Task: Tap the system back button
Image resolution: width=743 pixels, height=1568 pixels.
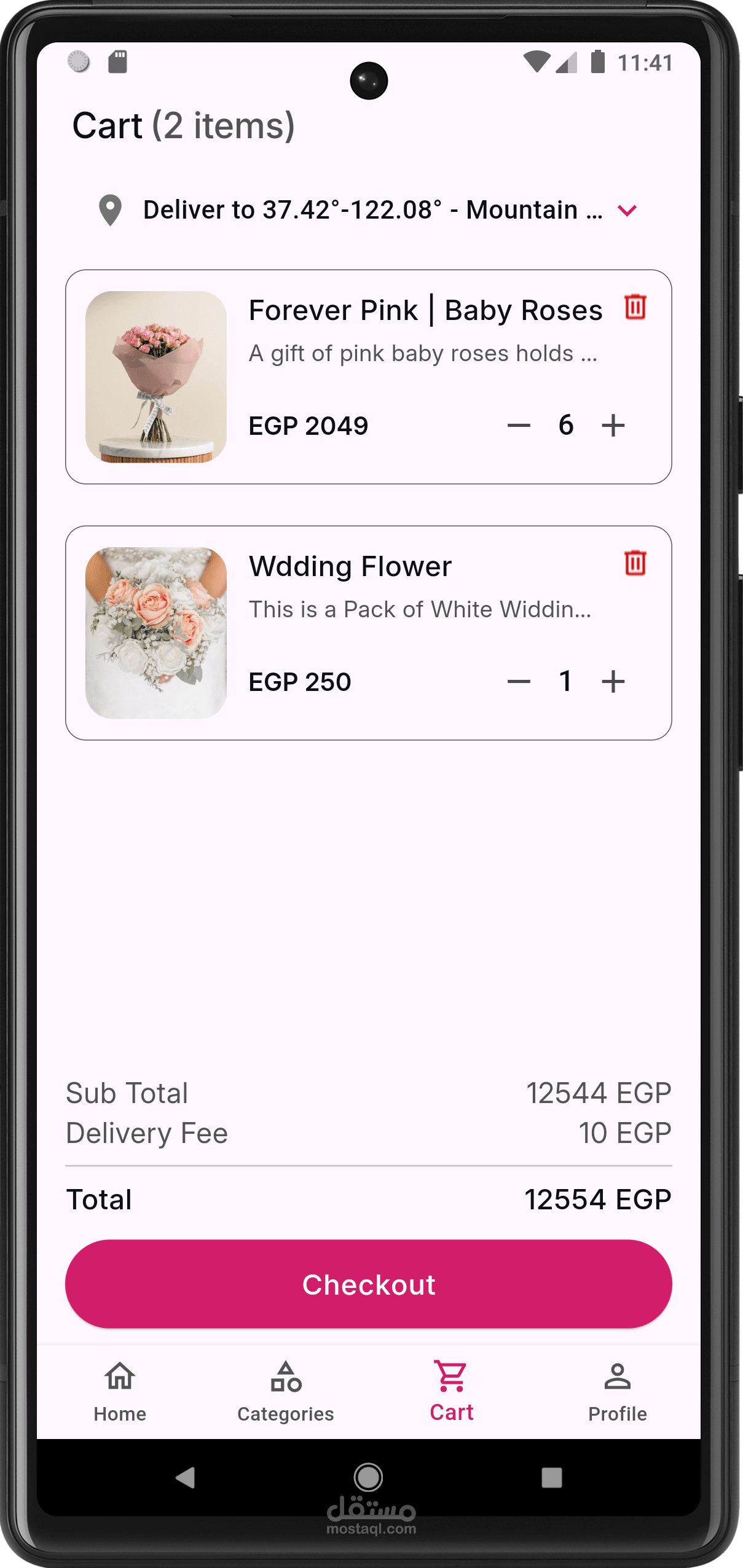Action: point(185,1478)
